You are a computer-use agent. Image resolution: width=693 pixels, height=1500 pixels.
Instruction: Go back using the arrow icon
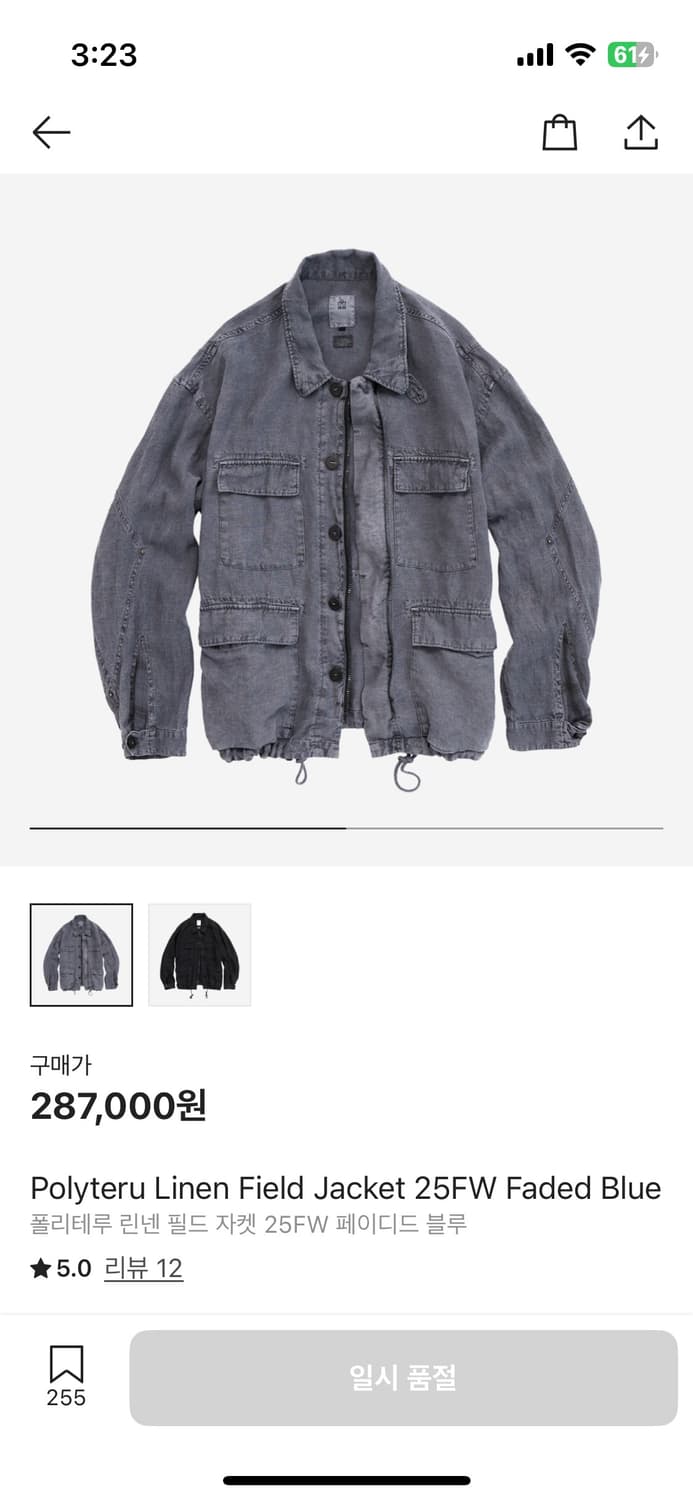(51, 132)
